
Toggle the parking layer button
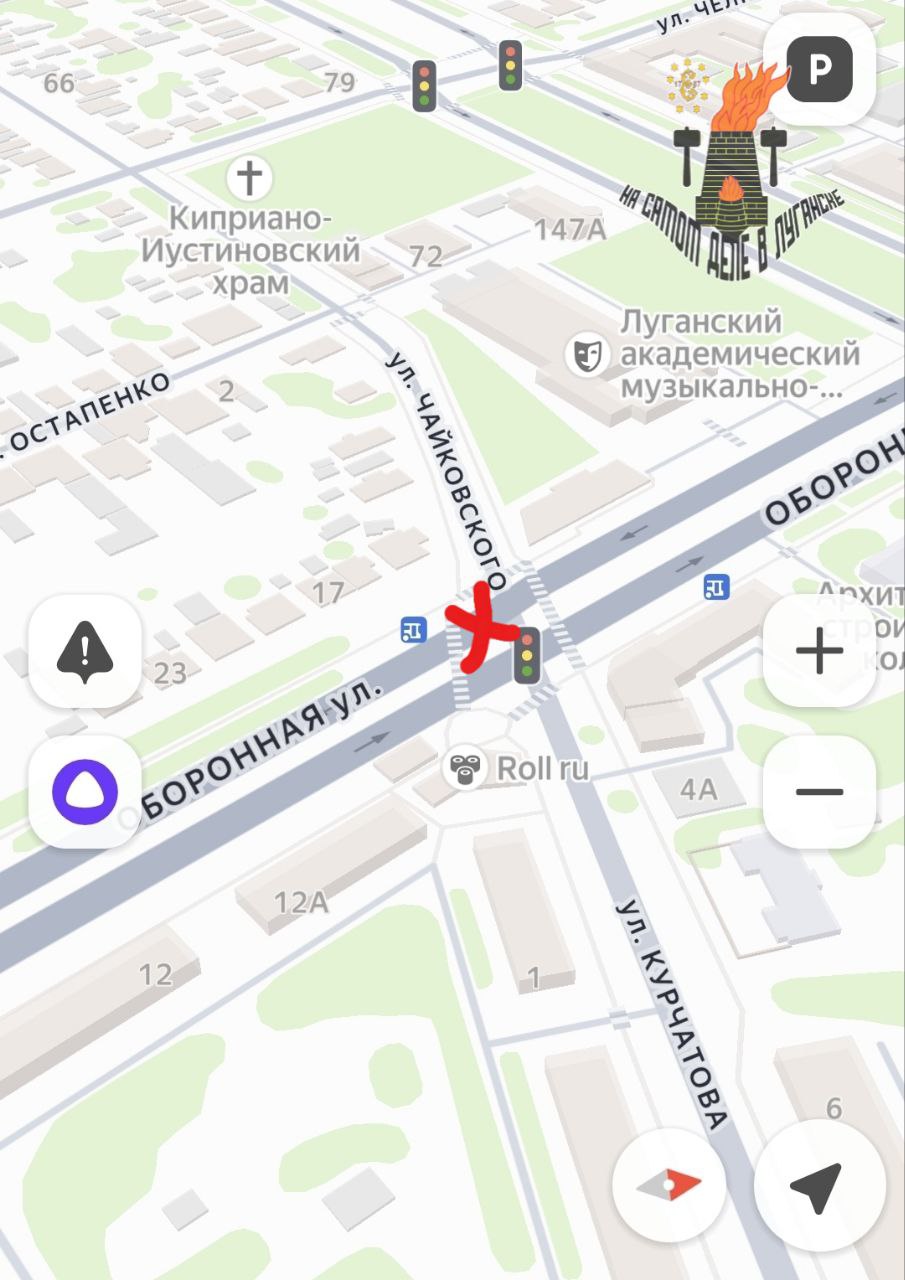(819, 69)
